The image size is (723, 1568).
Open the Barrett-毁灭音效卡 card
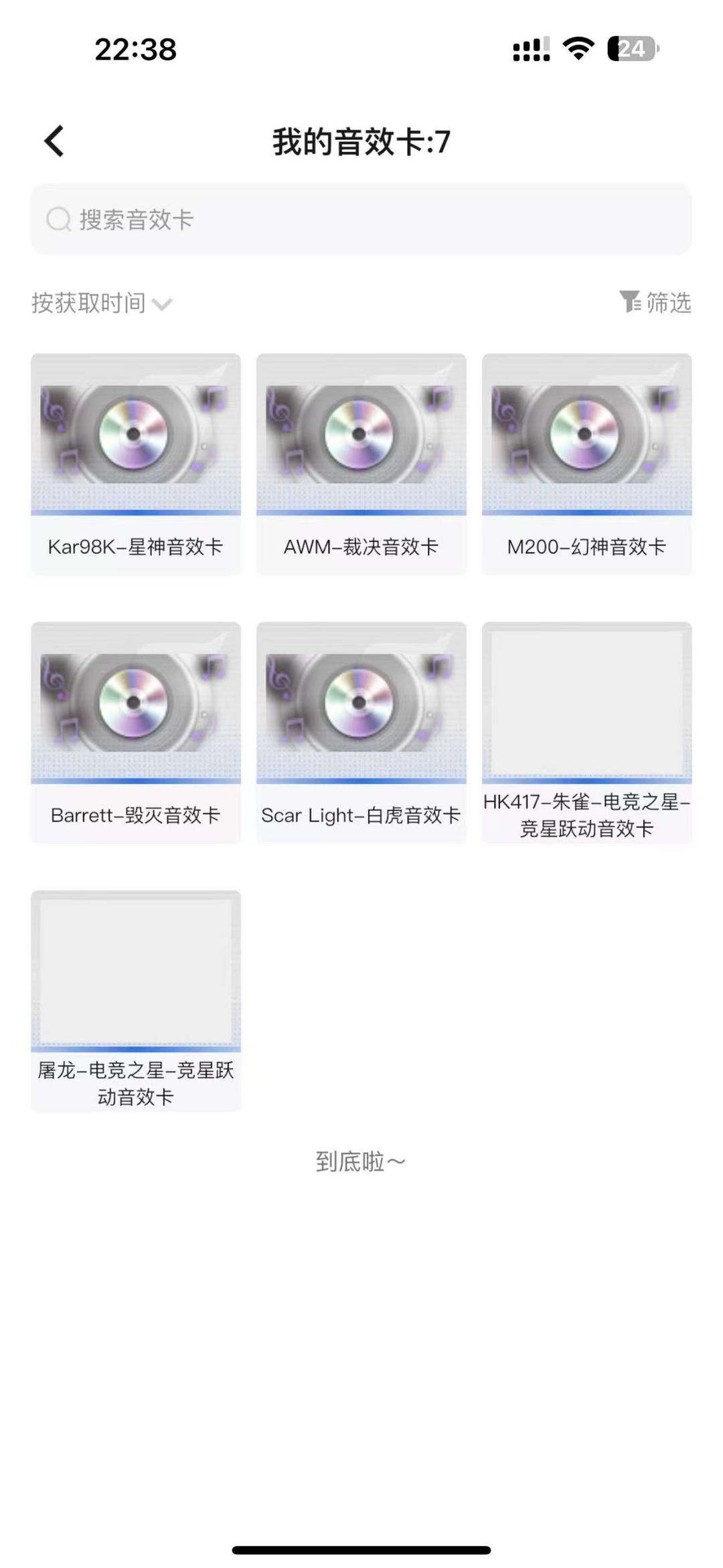pos(136,732)
